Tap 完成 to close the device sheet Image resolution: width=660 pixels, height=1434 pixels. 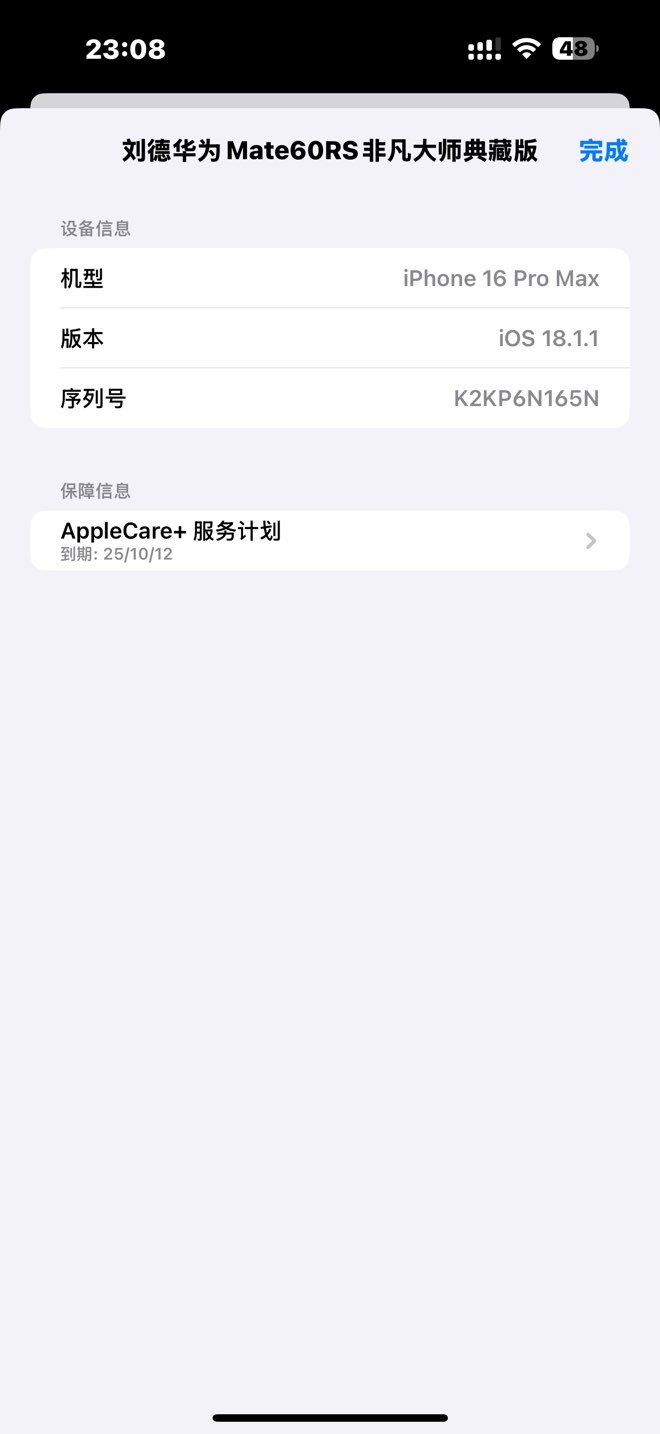(x=603, y=151)
